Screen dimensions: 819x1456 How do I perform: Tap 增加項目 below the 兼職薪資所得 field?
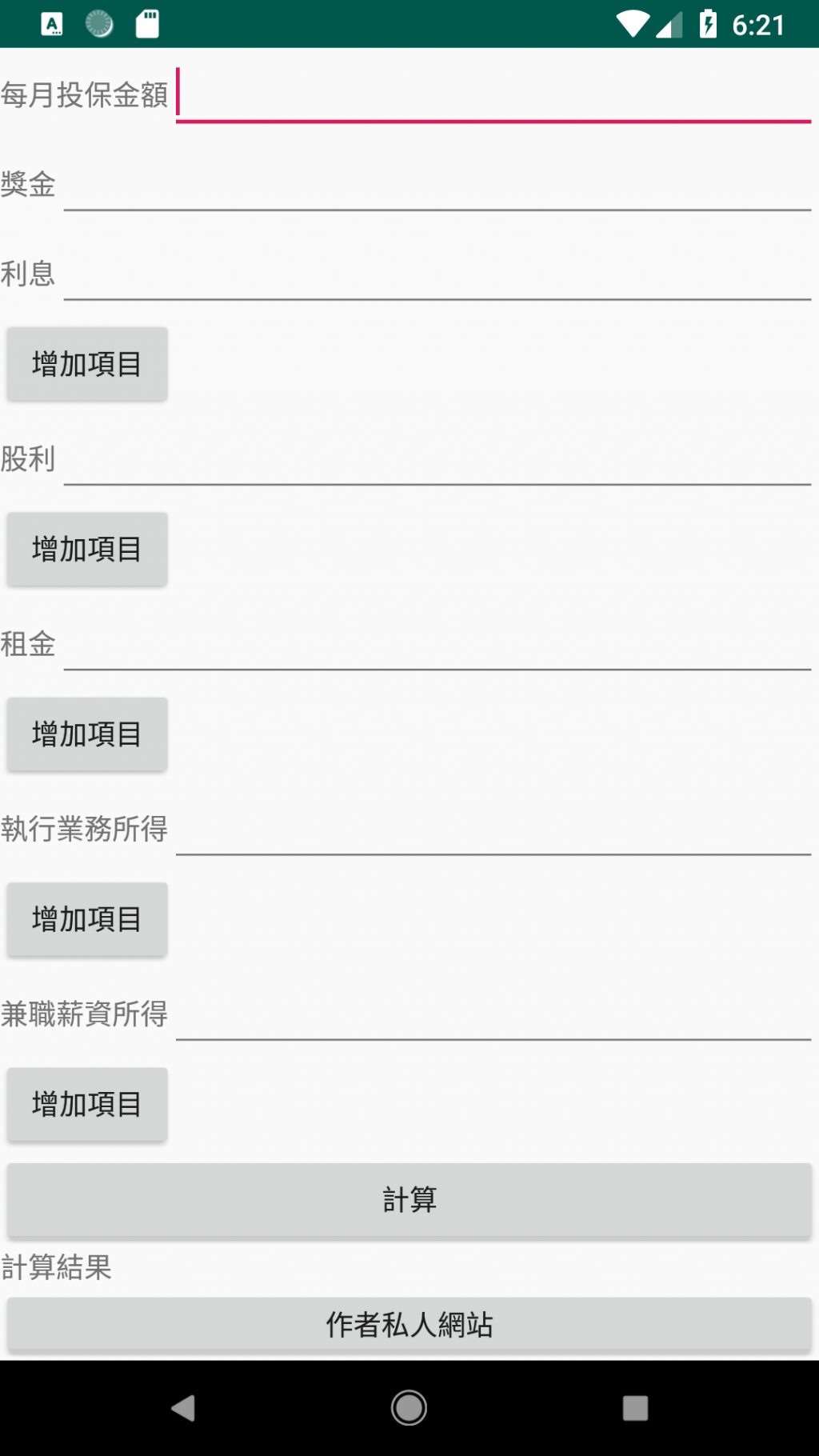pos(87,1104)
